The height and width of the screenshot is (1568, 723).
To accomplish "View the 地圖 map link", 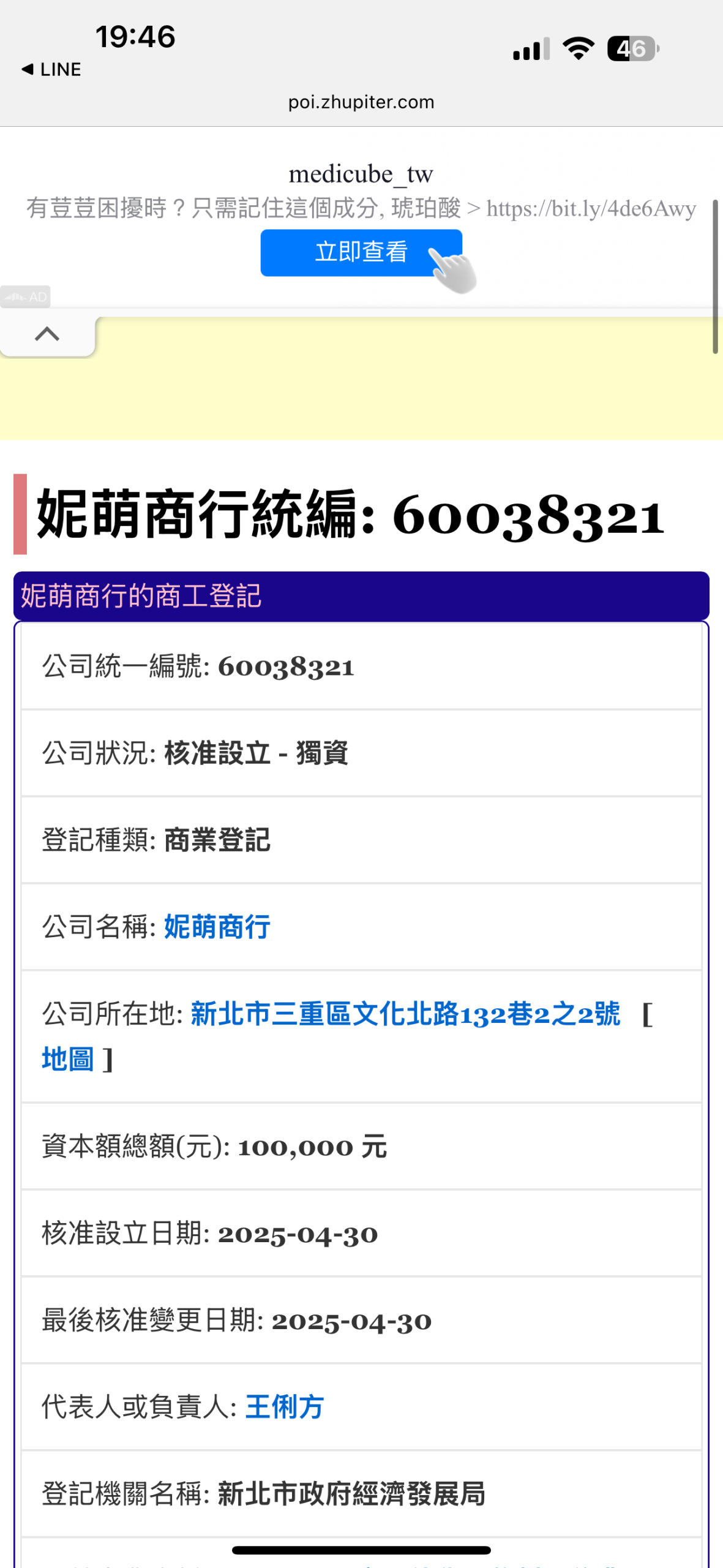I will point(67,1058).
